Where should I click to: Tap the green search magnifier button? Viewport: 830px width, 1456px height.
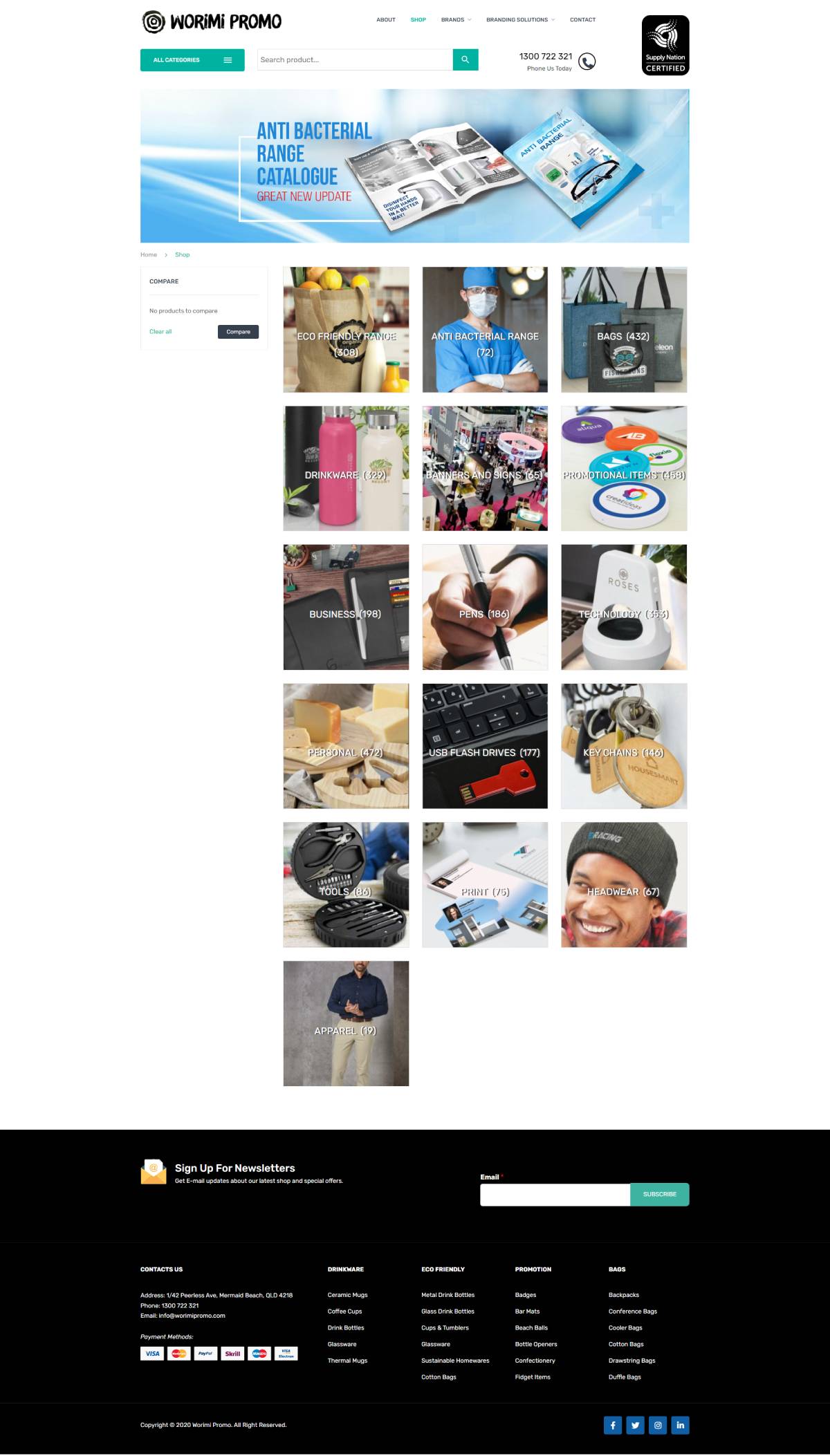pyautogui.click(x=465, y=60)
